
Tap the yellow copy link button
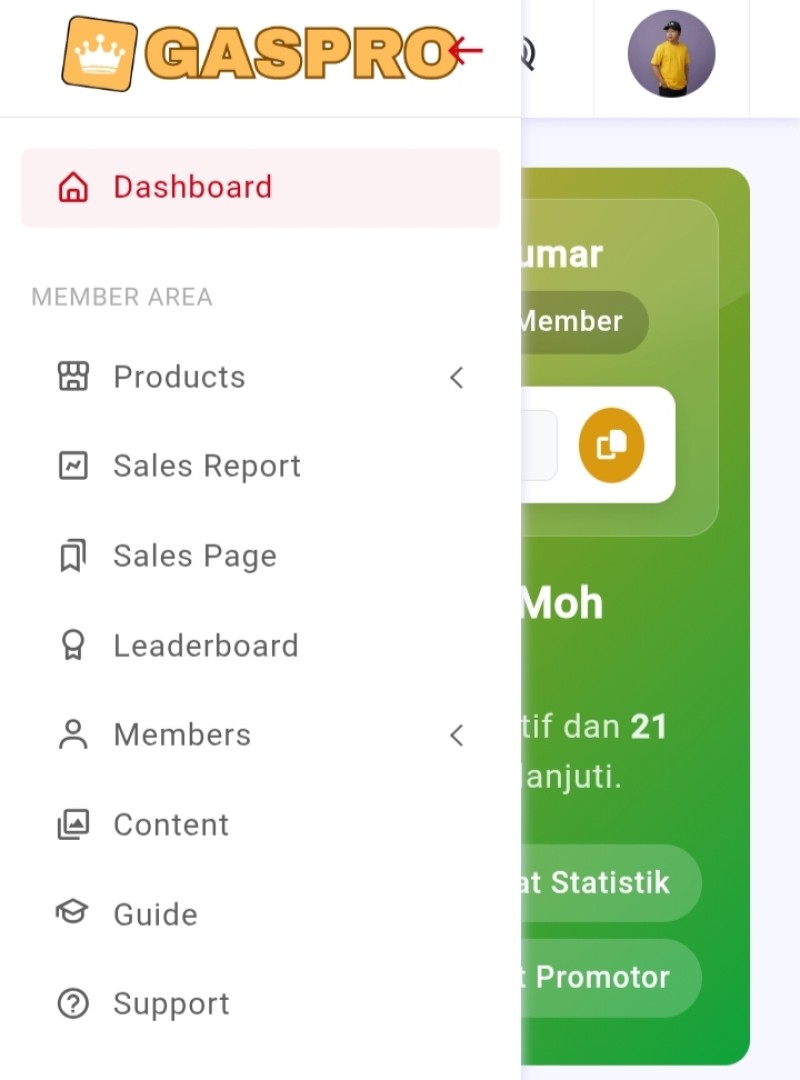(x=611, y=445)
